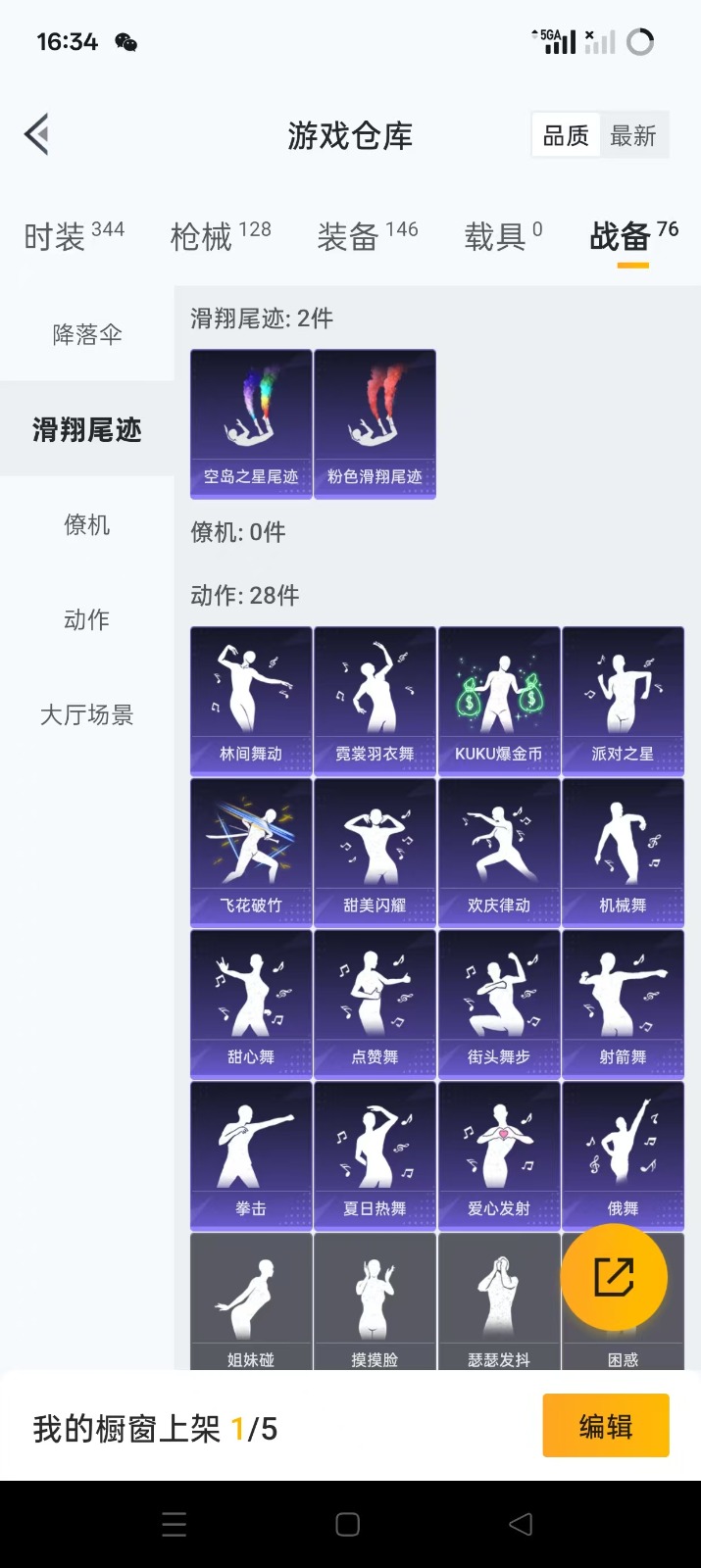This screenshot has width=701, height=1568.
Task: Tap the system back navigation button
Action: click(x=521, y=1524)
